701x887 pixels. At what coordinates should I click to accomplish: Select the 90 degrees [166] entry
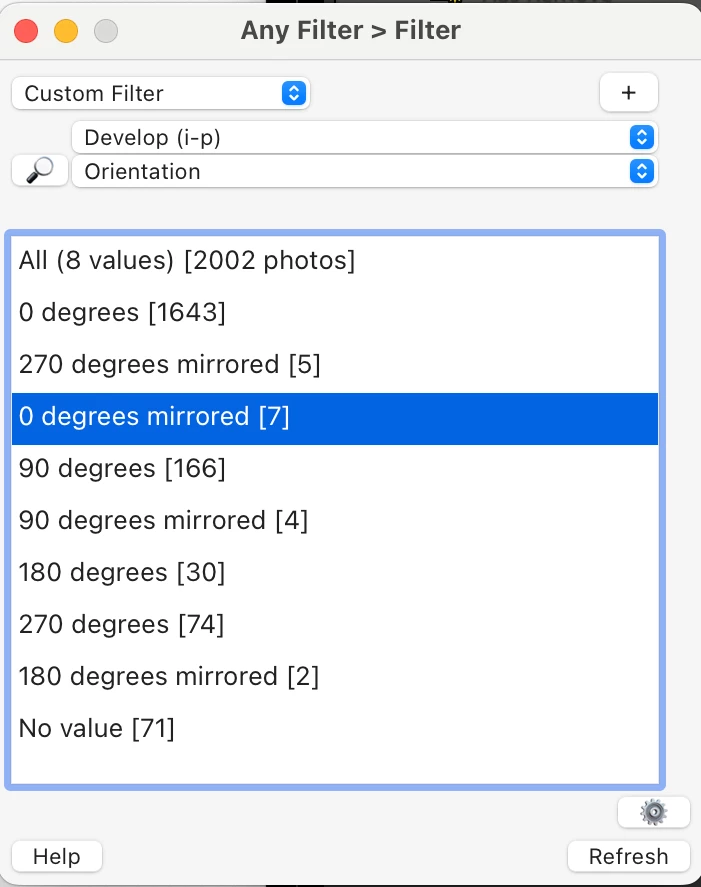[x=122, y=469]
